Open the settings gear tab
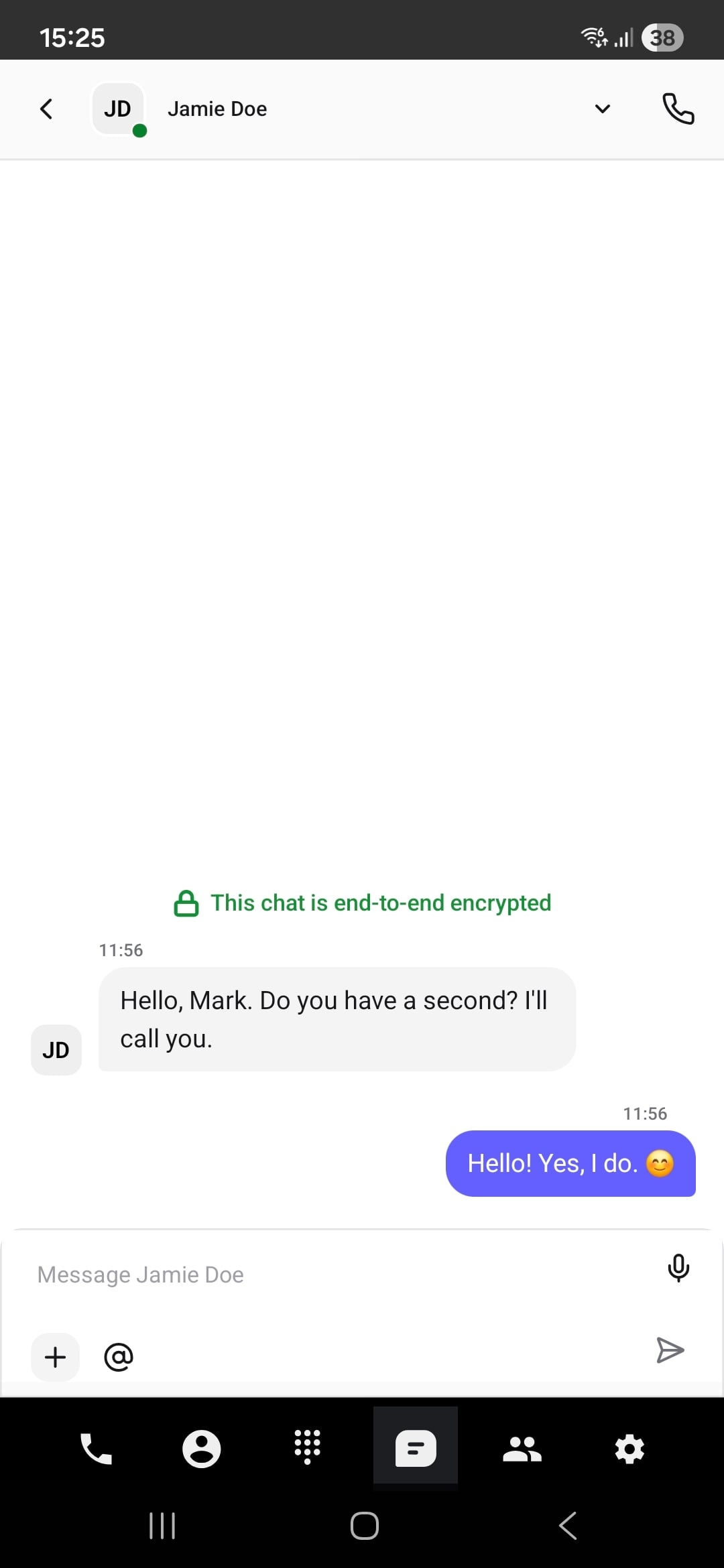The image size is (724, 1568). [x=629, y=1449]
